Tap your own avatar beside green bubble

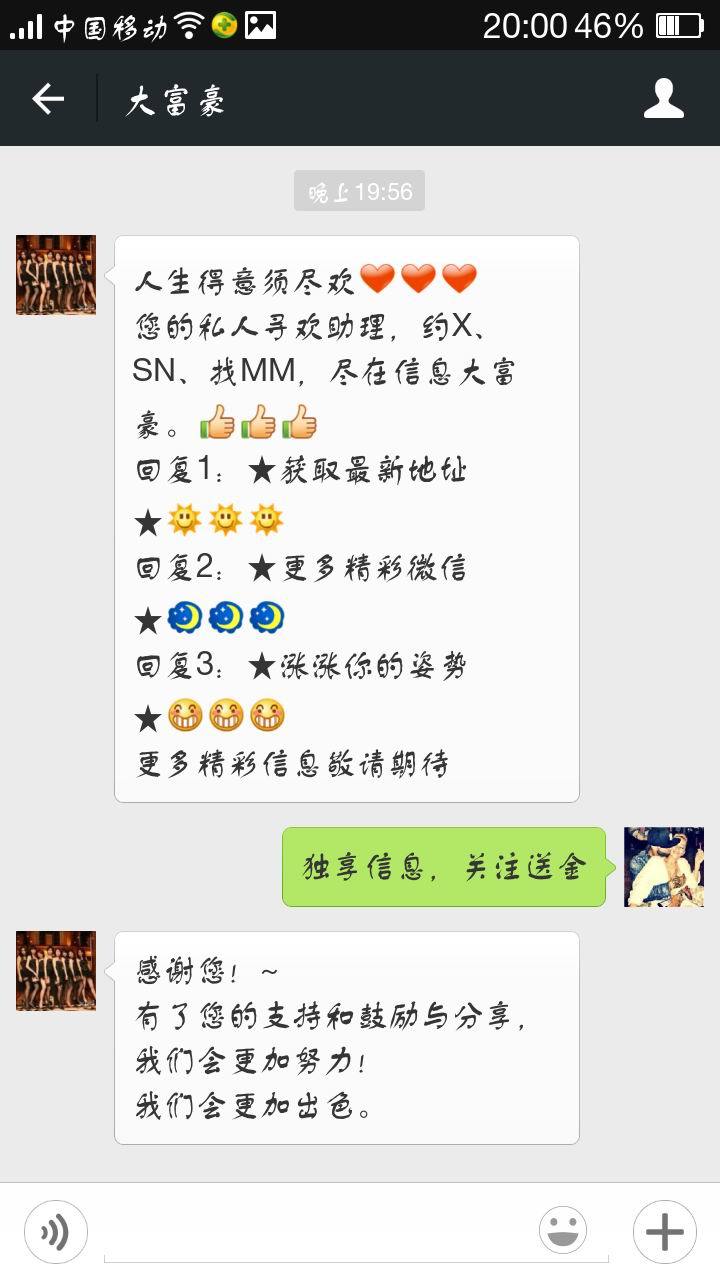663,866
